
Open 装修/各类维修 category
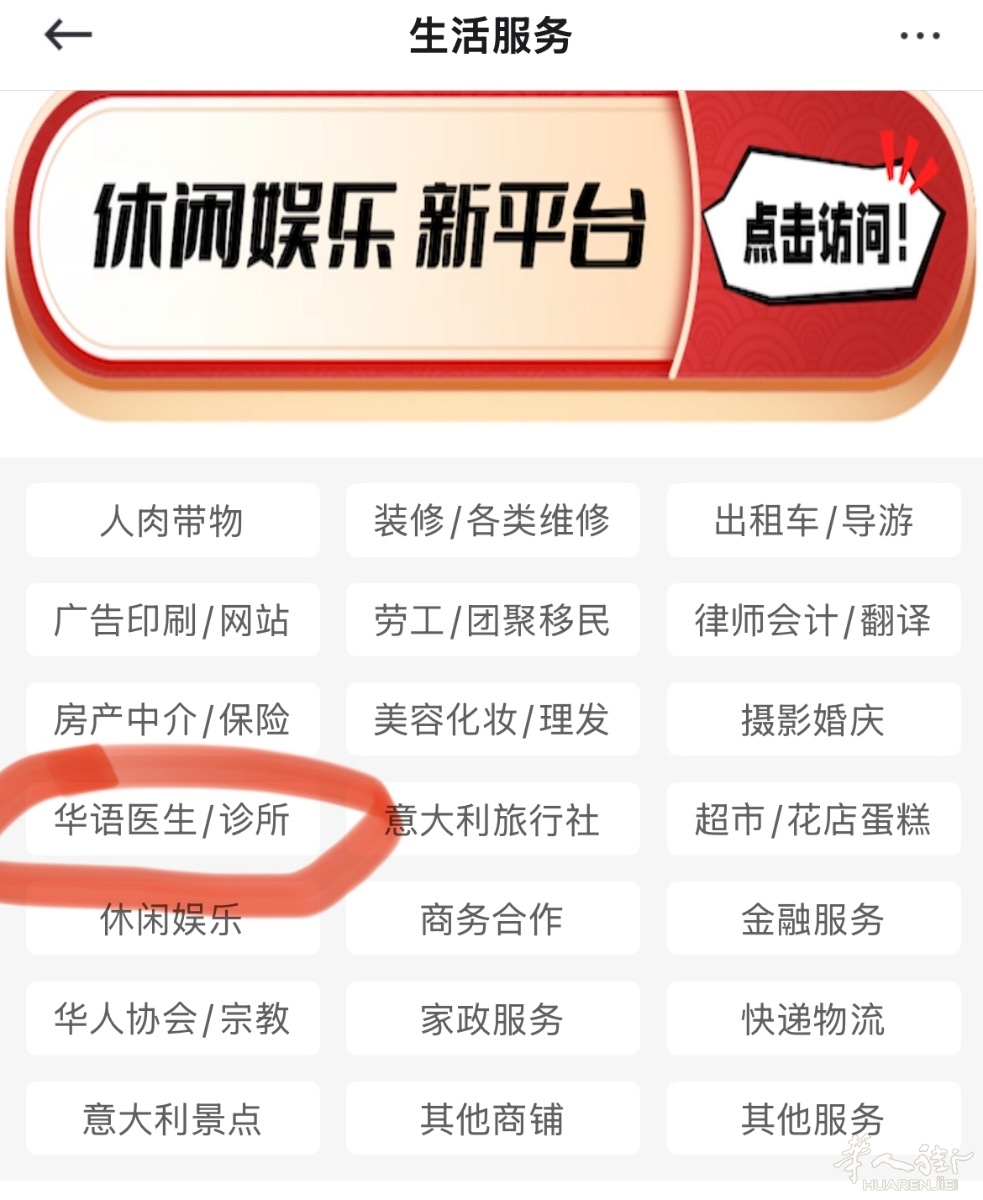click(492, 521)
